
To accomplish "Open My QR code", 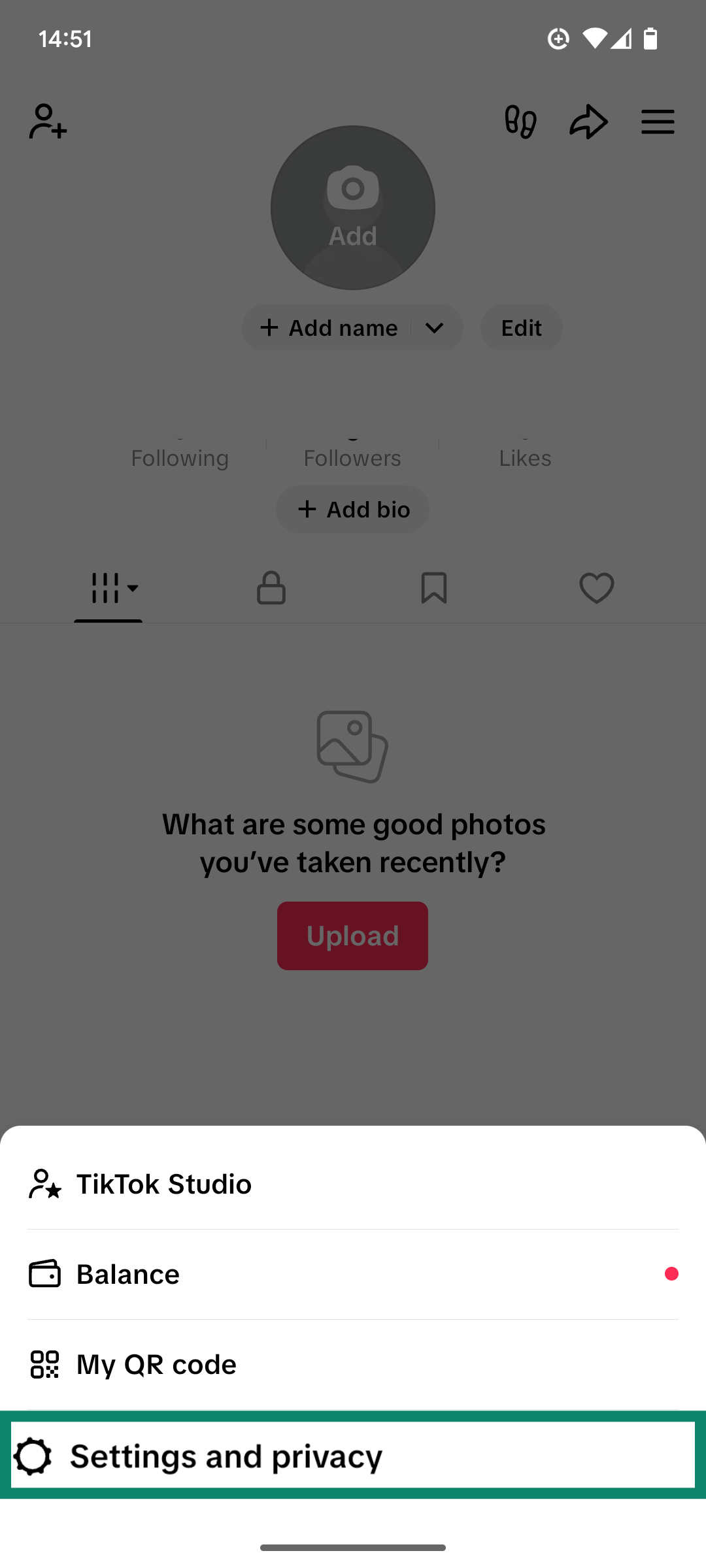I will point(156,1364).
